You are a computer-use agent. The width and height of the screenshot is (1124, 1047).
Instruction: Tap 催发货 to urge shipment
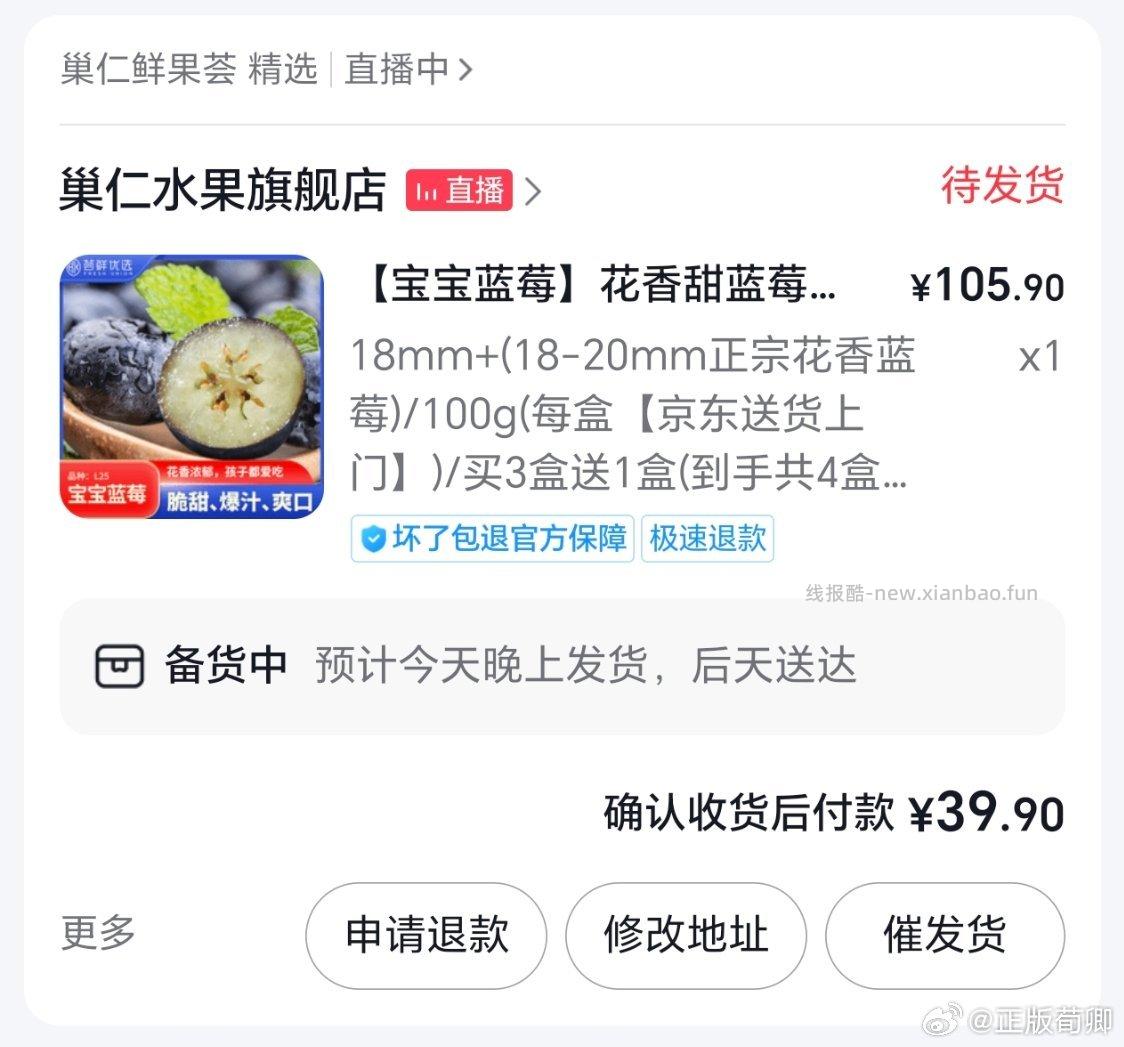pos(944,936)
